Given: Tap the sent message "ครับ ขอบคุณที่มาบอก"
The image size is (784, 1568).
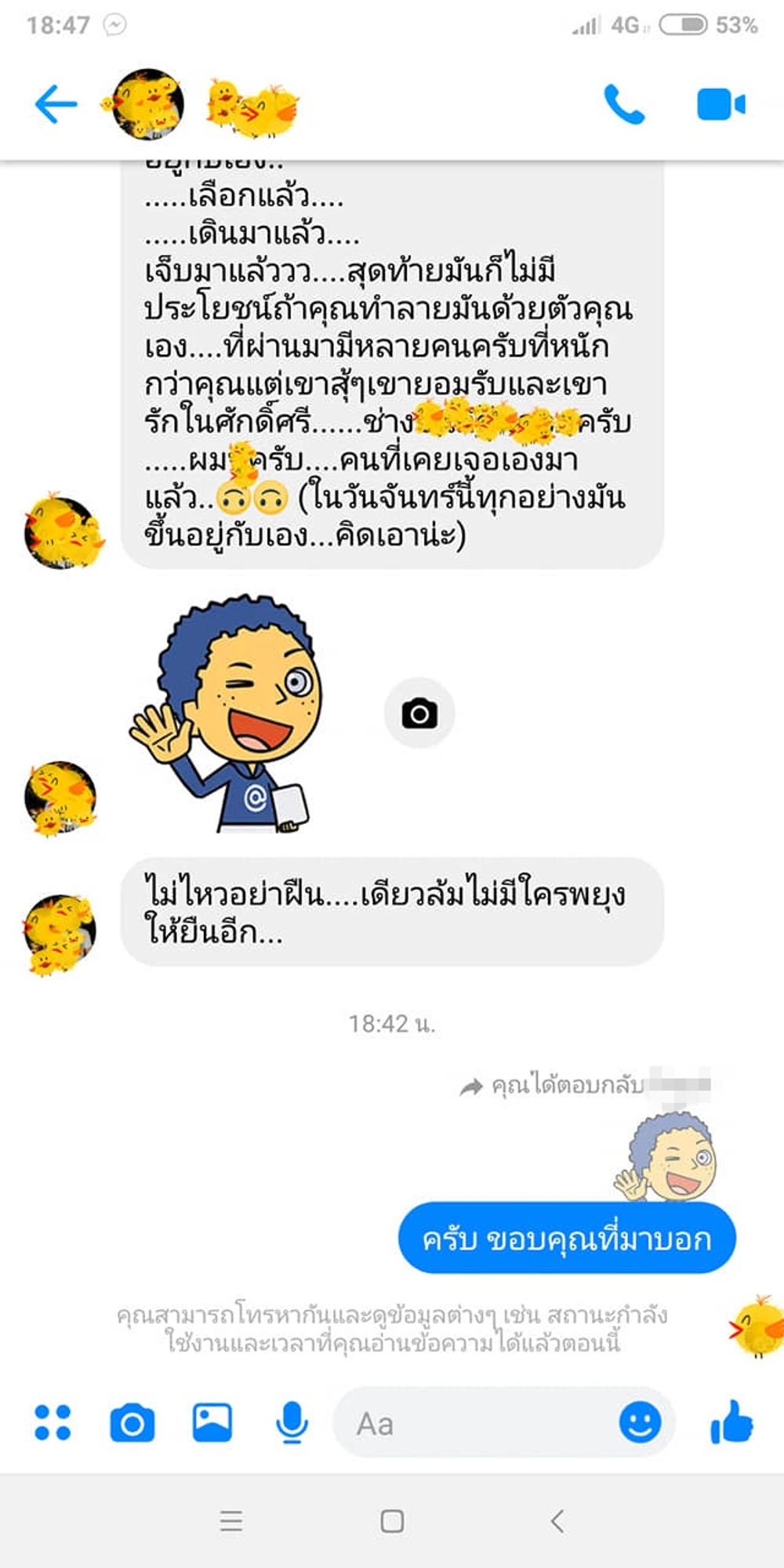Looking at the screenshot, I should 567,1239.
